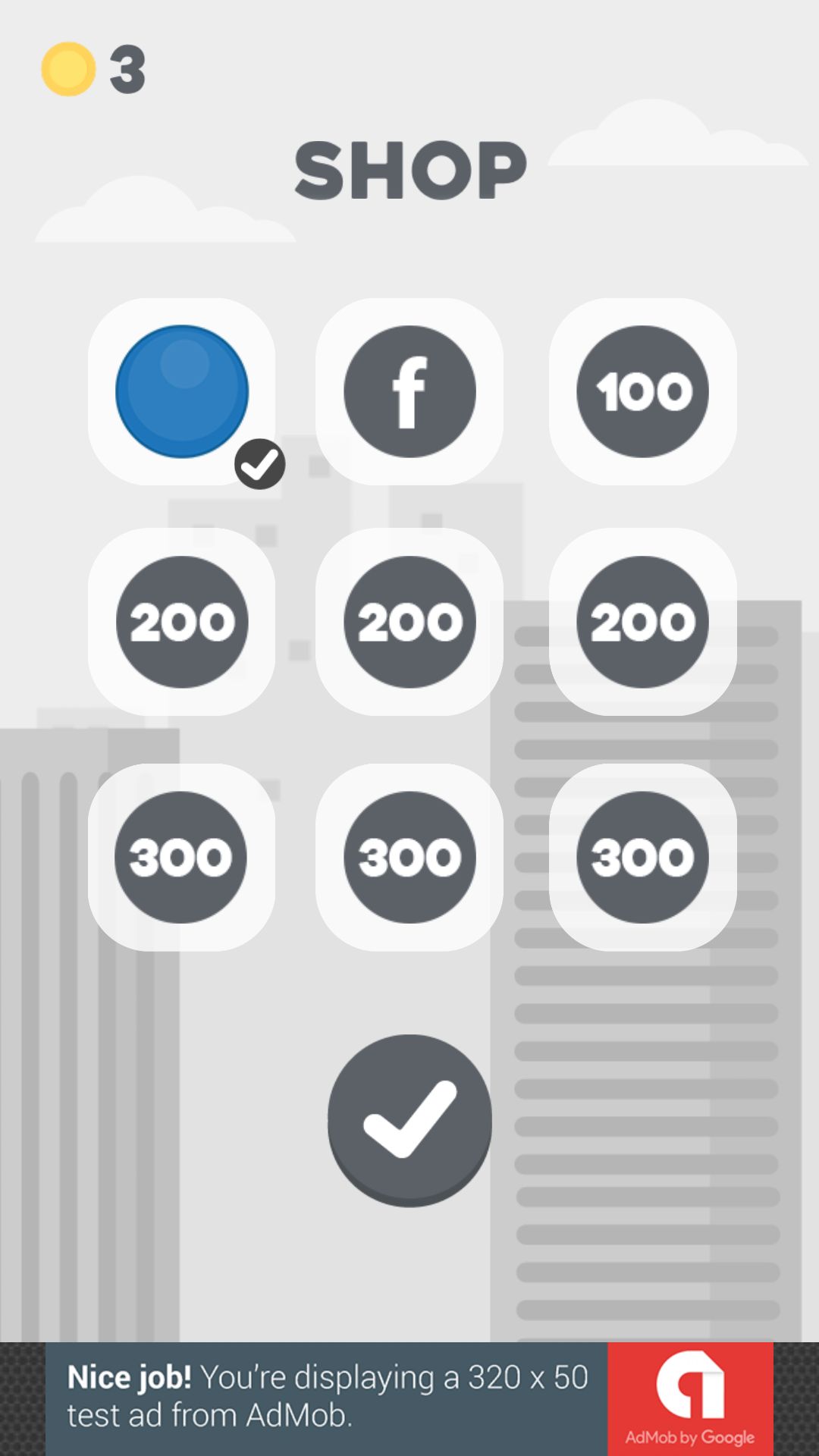Unlock the Facebook ball item
819x1456 pixels.
coord(409,391)
